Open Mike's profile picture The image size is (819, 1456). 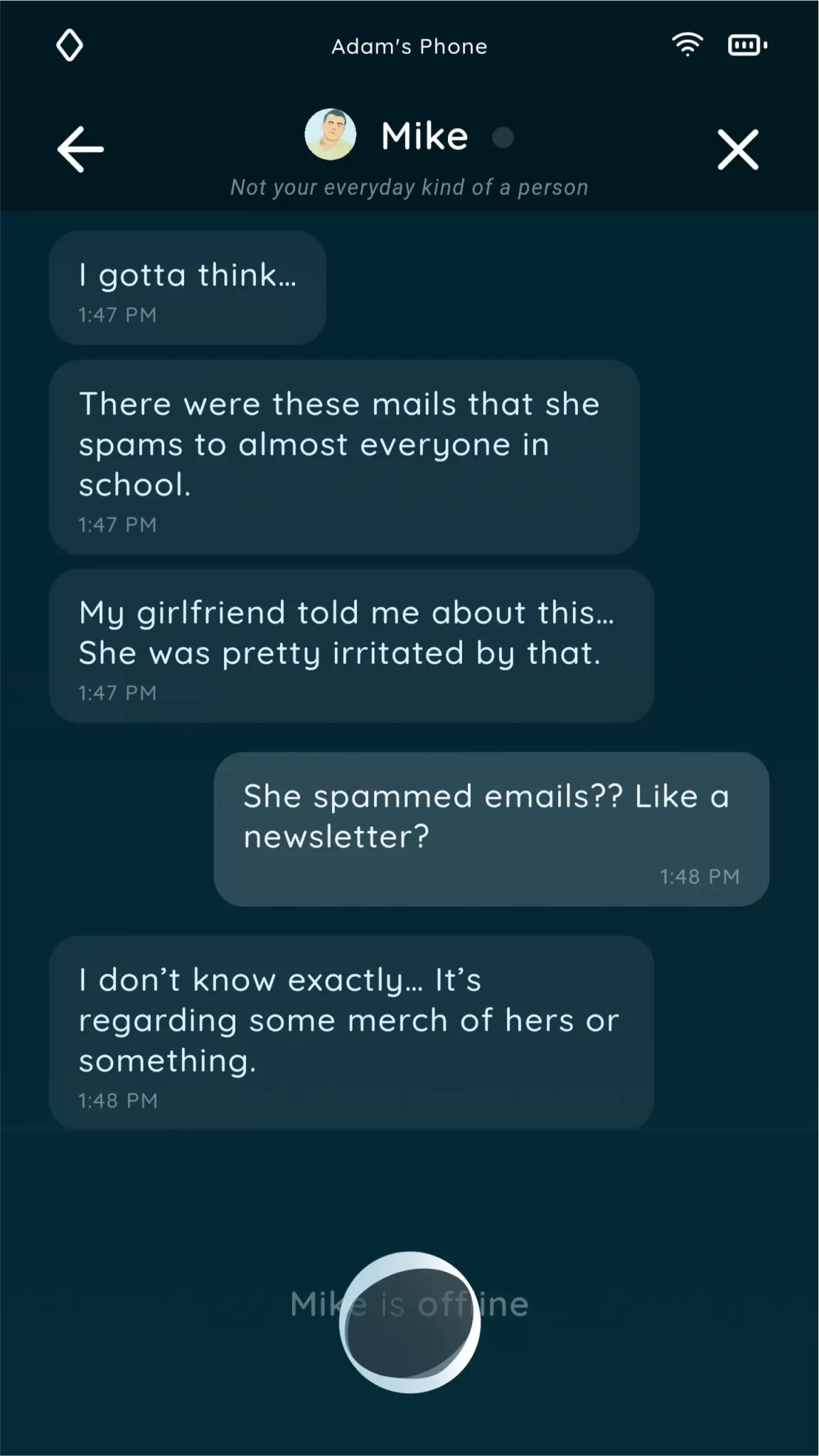pos(331,134)
